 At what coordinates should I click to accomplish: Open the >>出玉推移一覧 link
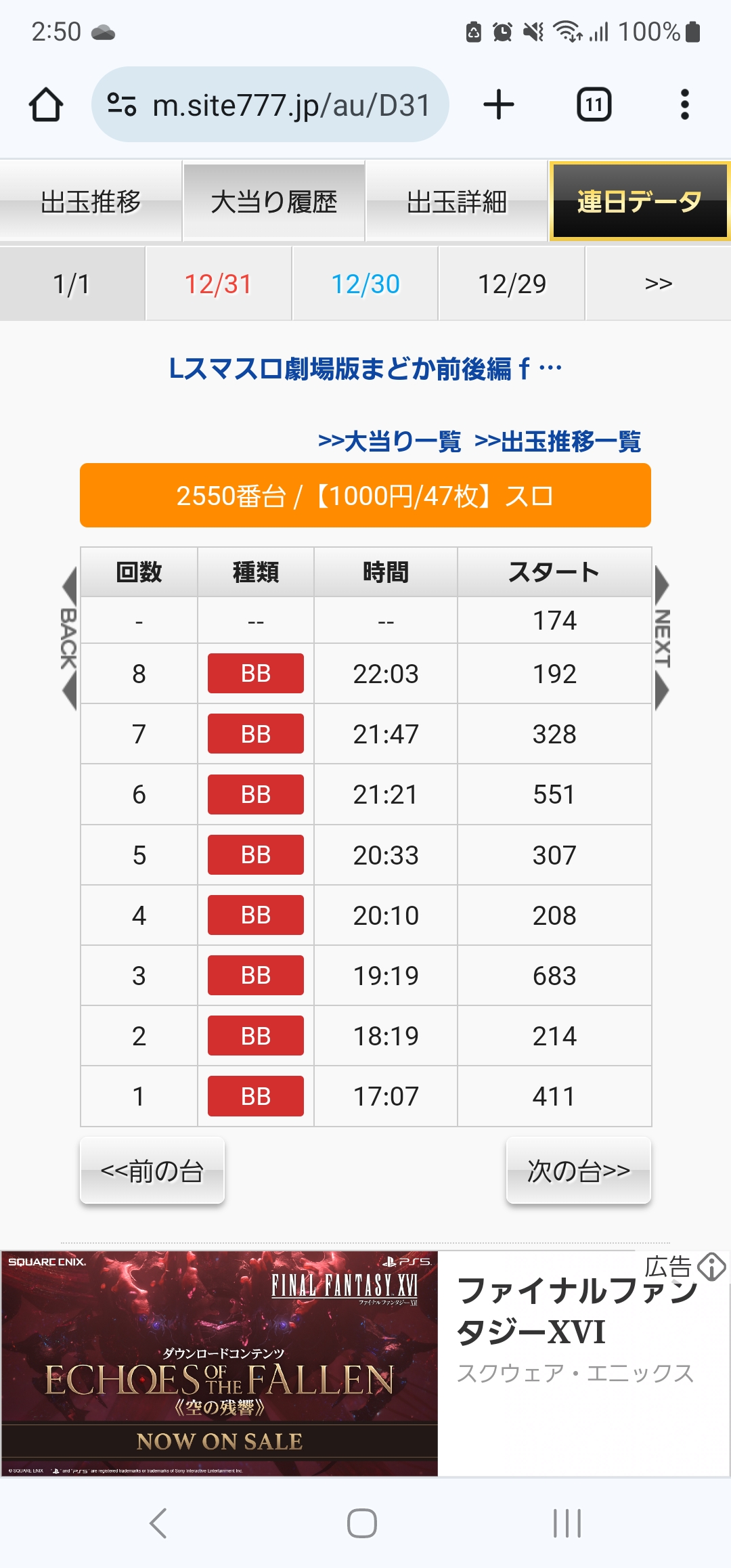coord(558,441)
